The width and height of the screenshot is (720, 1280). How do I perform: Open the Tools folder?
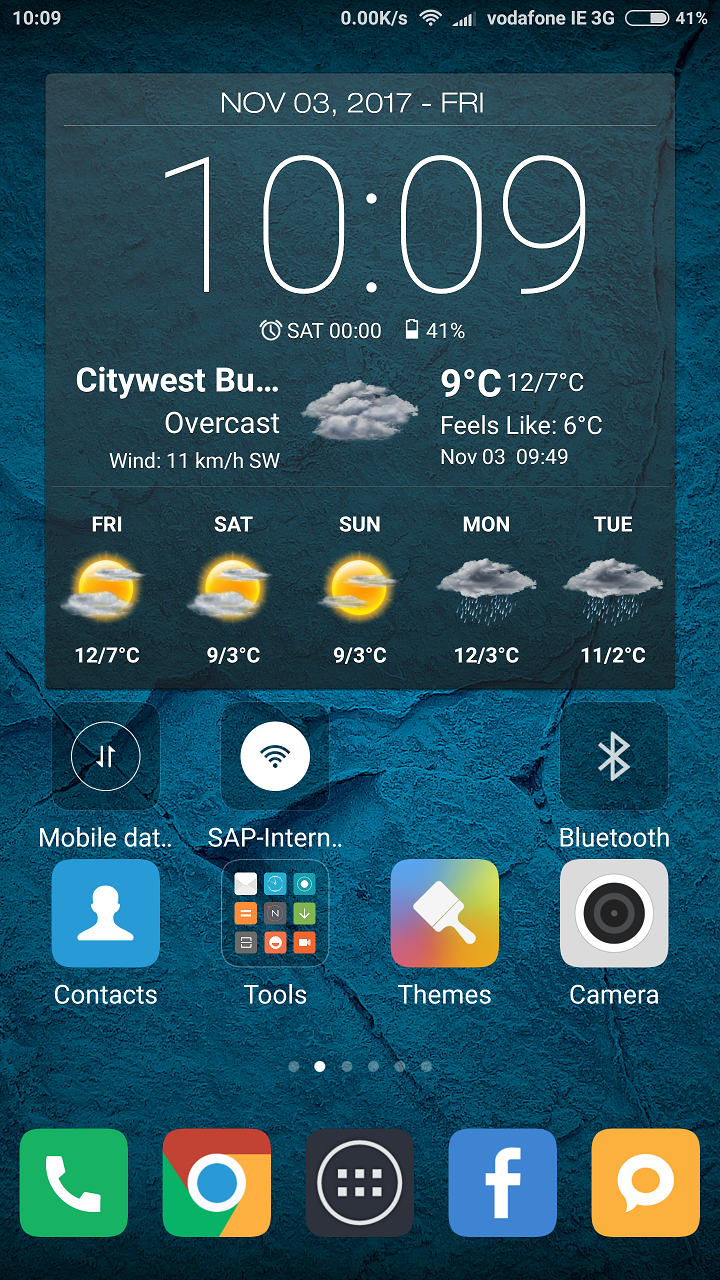click(x=275, y=913)
